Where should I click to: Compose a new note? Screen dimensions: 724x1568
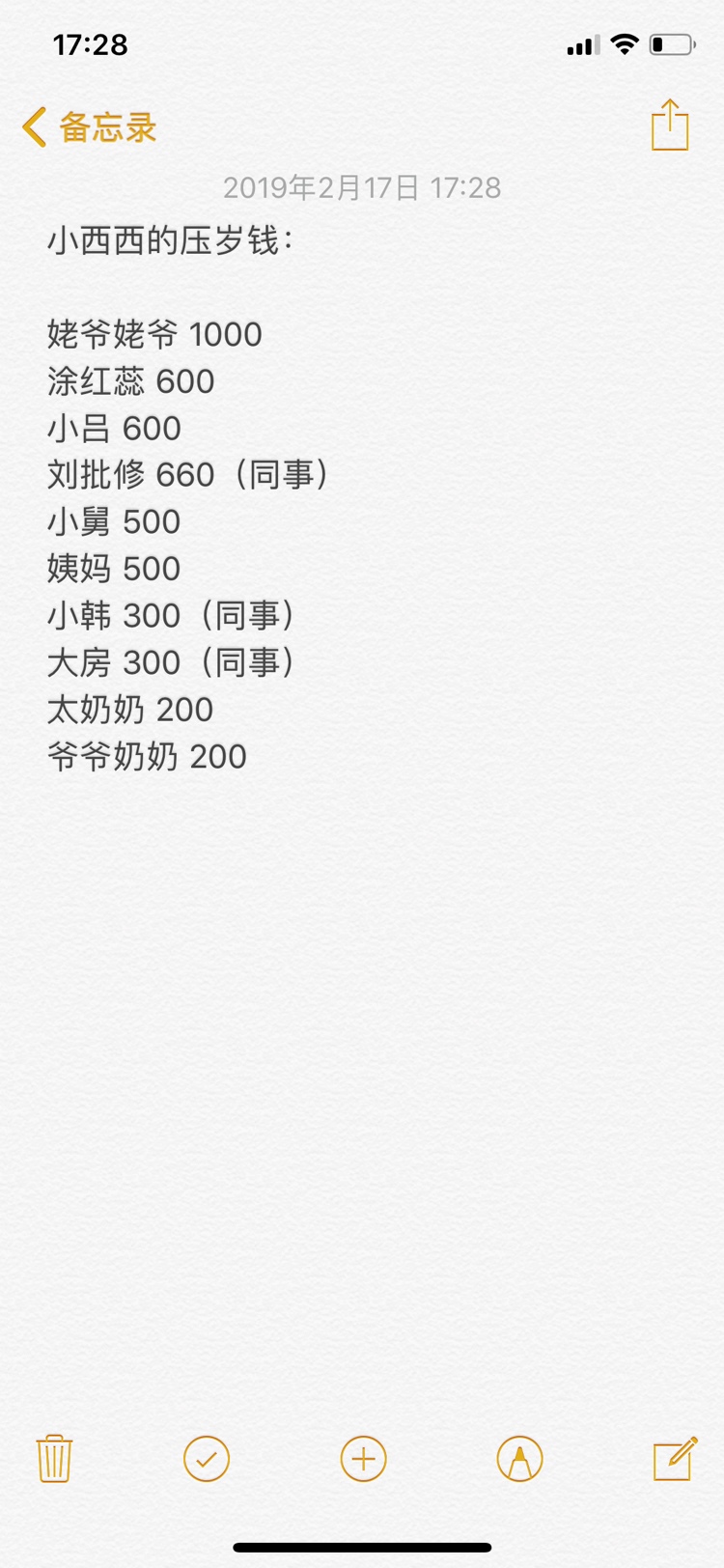[675, 1458]
